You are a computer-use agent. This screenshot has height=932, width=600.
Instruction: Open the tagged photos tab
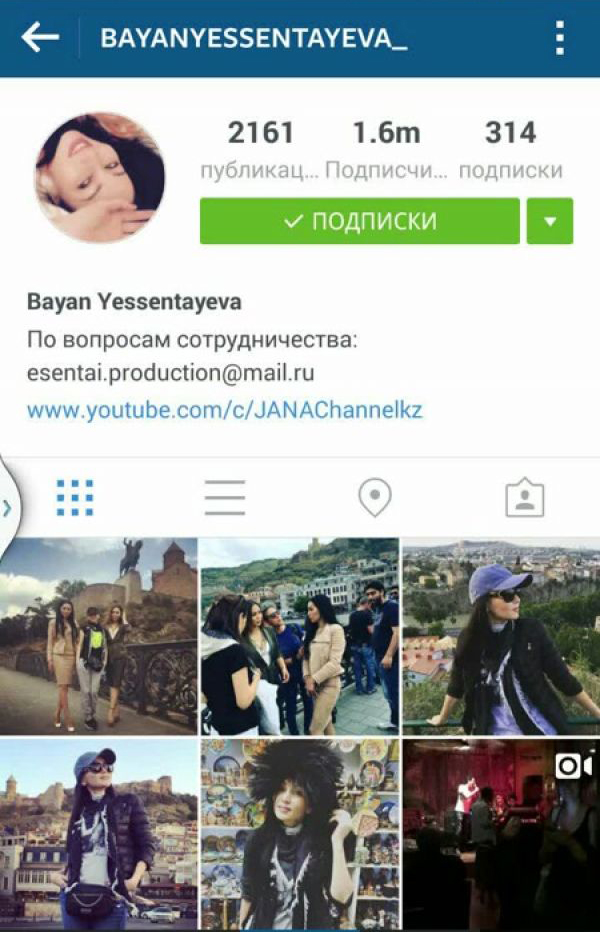pos(524,497)
